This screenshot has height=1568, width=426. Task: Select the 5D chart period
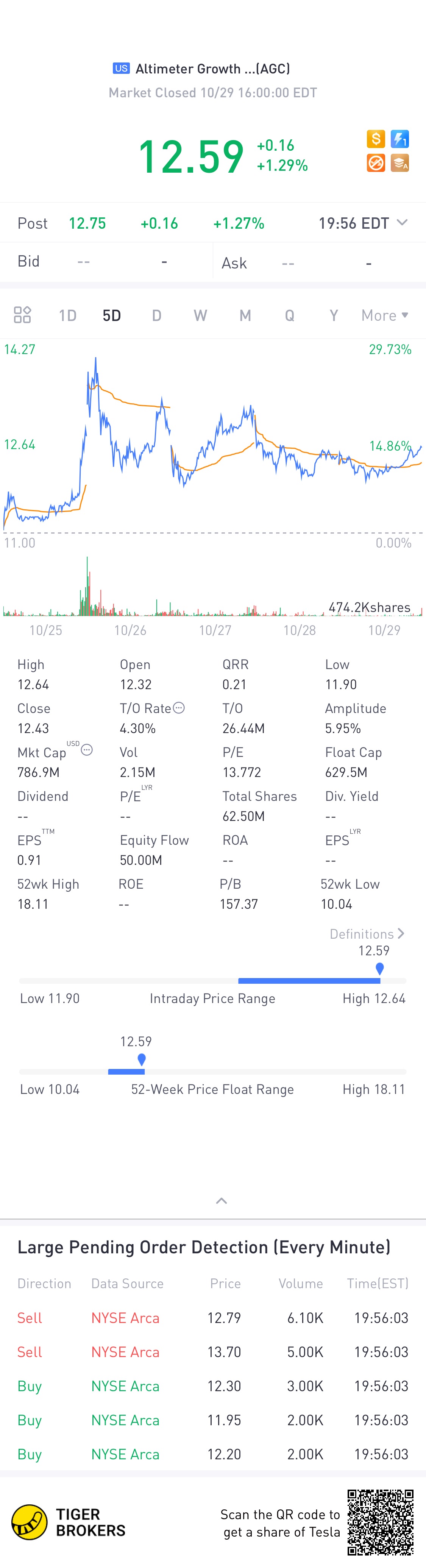click(x=111, y=315)
